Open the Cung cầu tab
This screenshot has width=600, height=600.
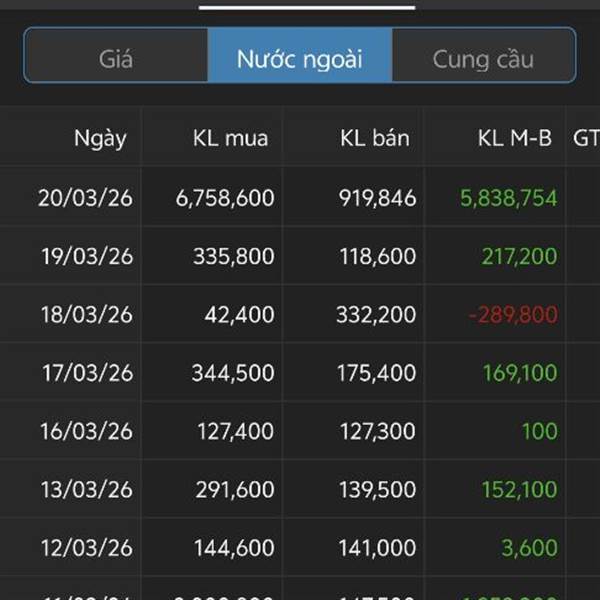pos(484,55)
